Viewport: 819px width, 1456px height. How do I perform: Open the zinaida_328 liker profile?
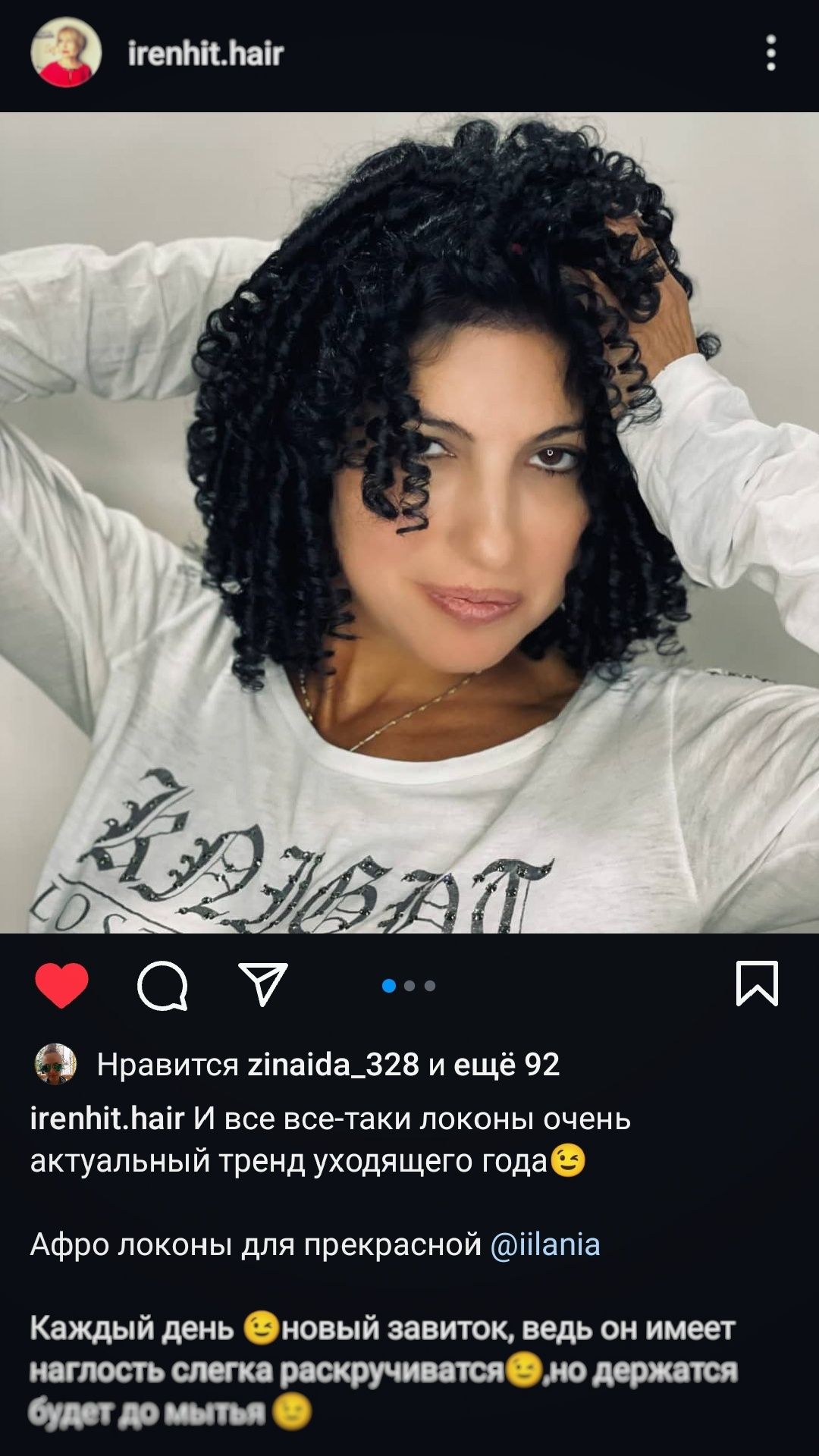click(x=333, y=1065)
